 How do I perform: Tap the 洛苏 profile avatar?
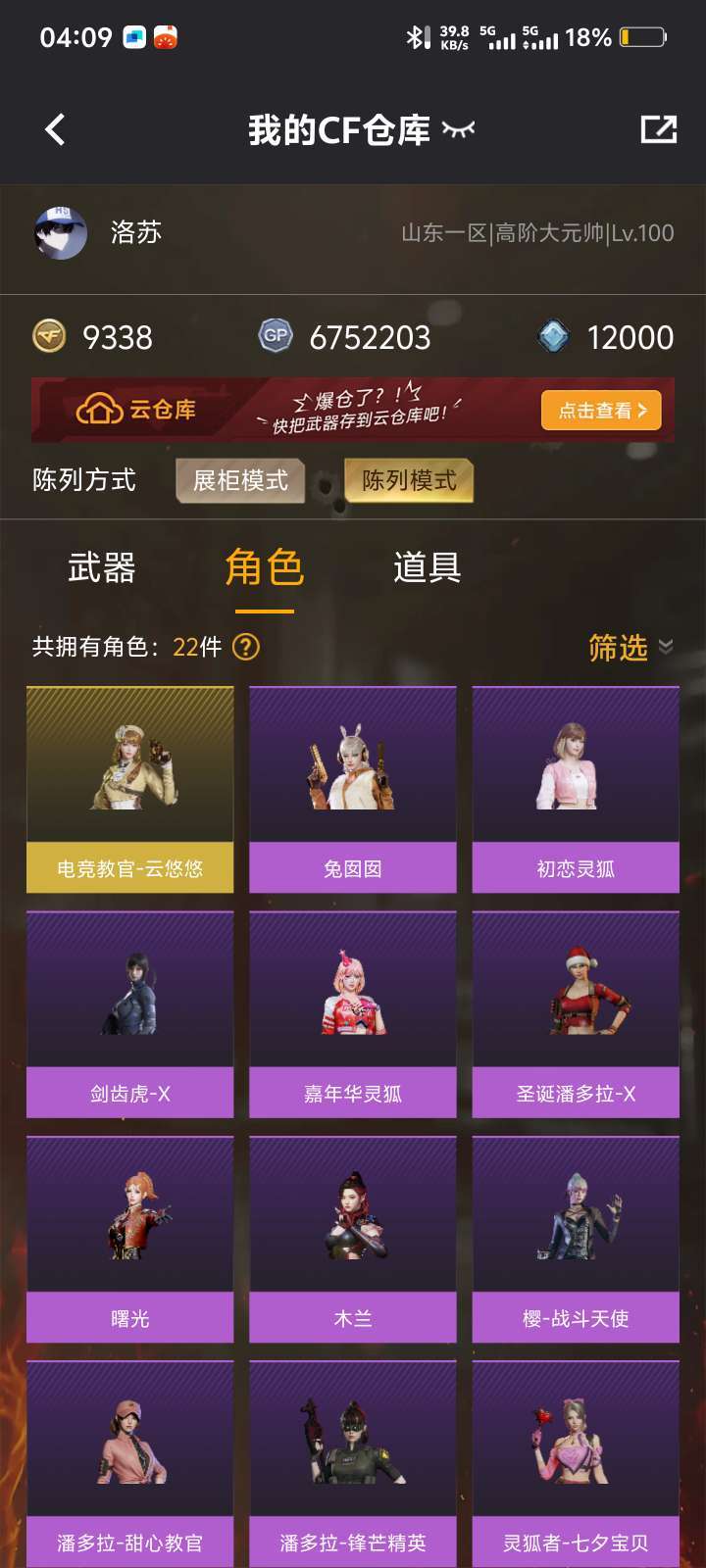61,234
